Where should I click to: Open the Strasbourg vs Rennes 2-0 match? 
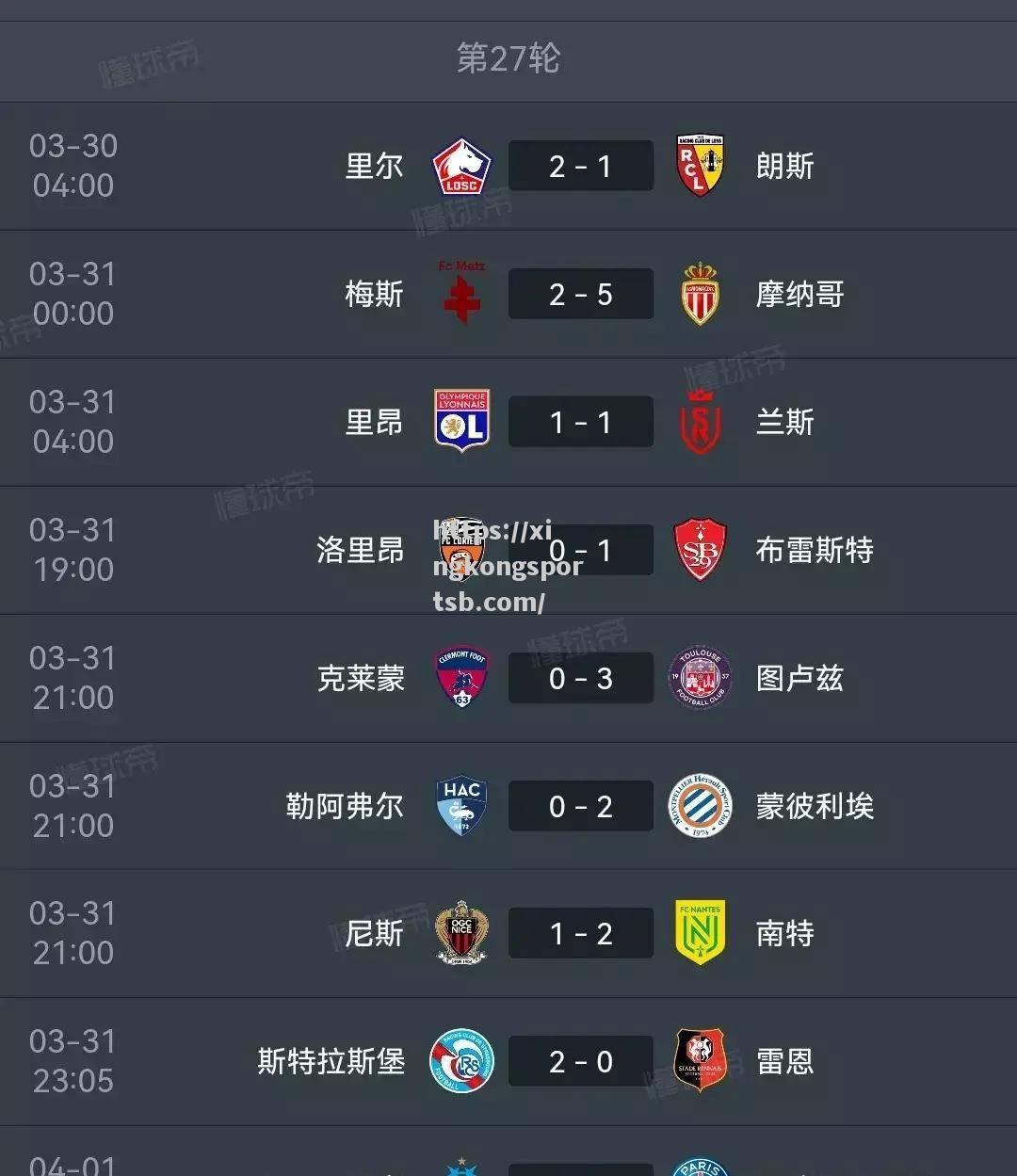coord(580,1062)
